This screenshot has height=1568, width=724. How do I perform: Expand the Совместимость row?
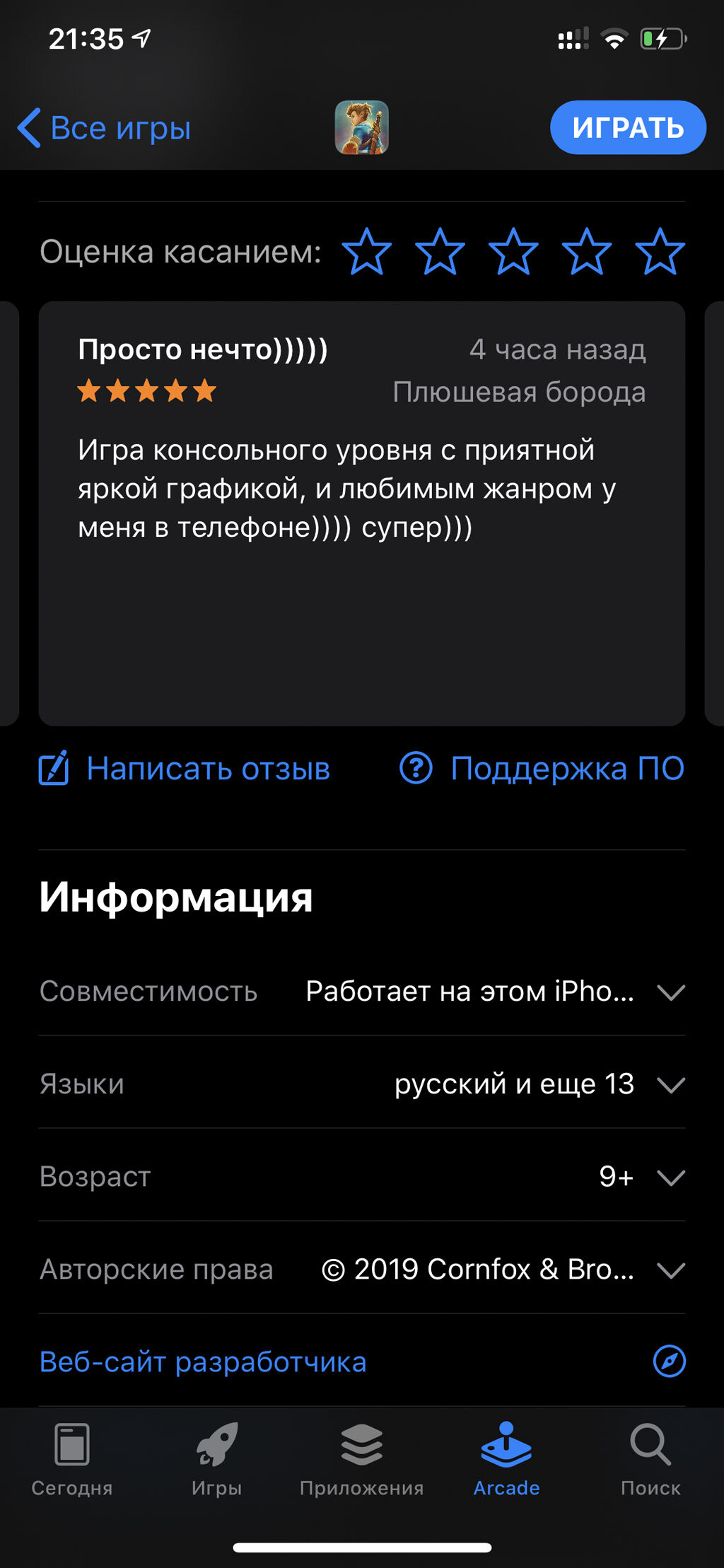tap(362, 991)
